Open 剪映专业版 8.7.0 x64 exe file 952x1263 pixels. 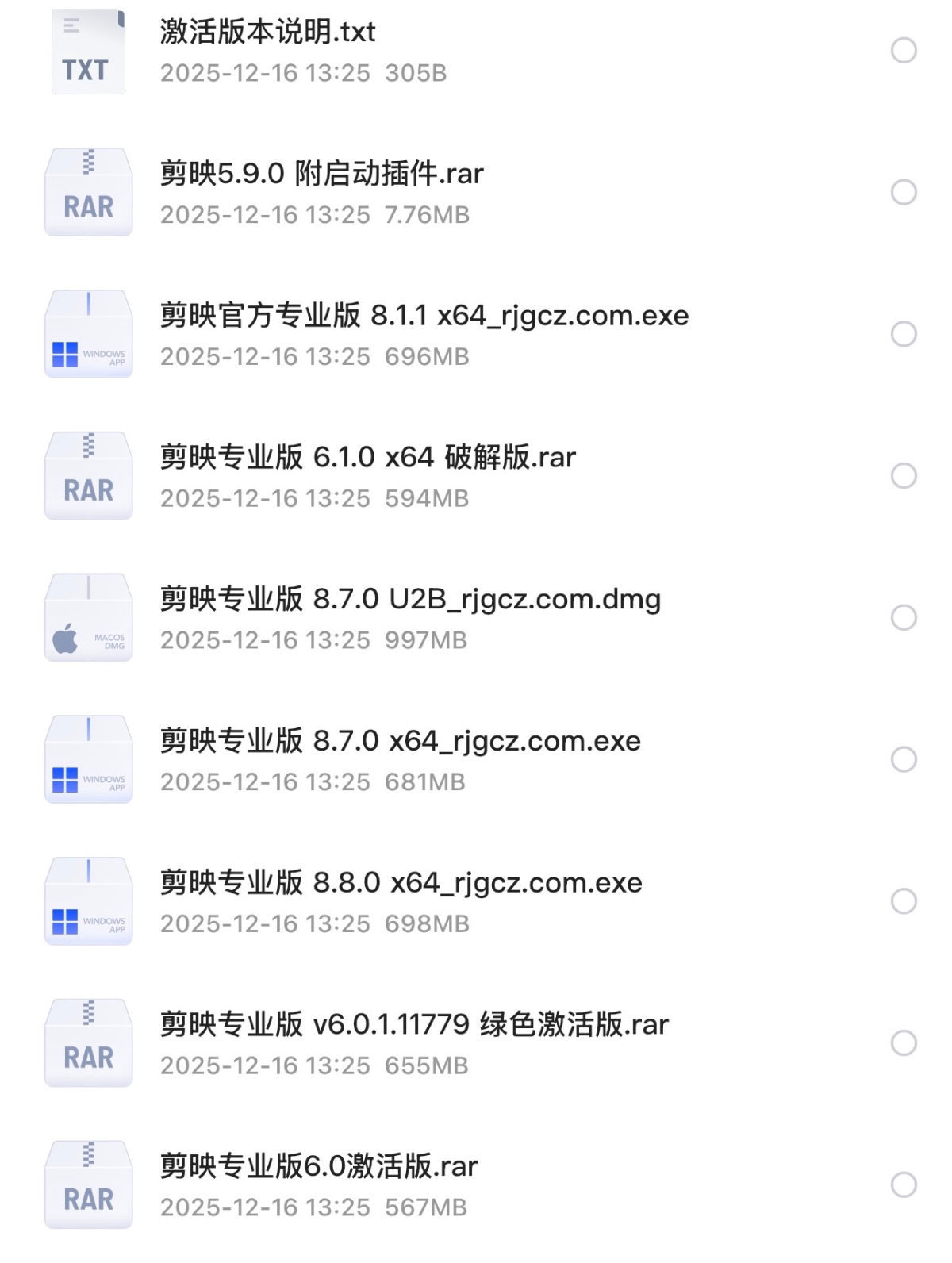(400, 741)
